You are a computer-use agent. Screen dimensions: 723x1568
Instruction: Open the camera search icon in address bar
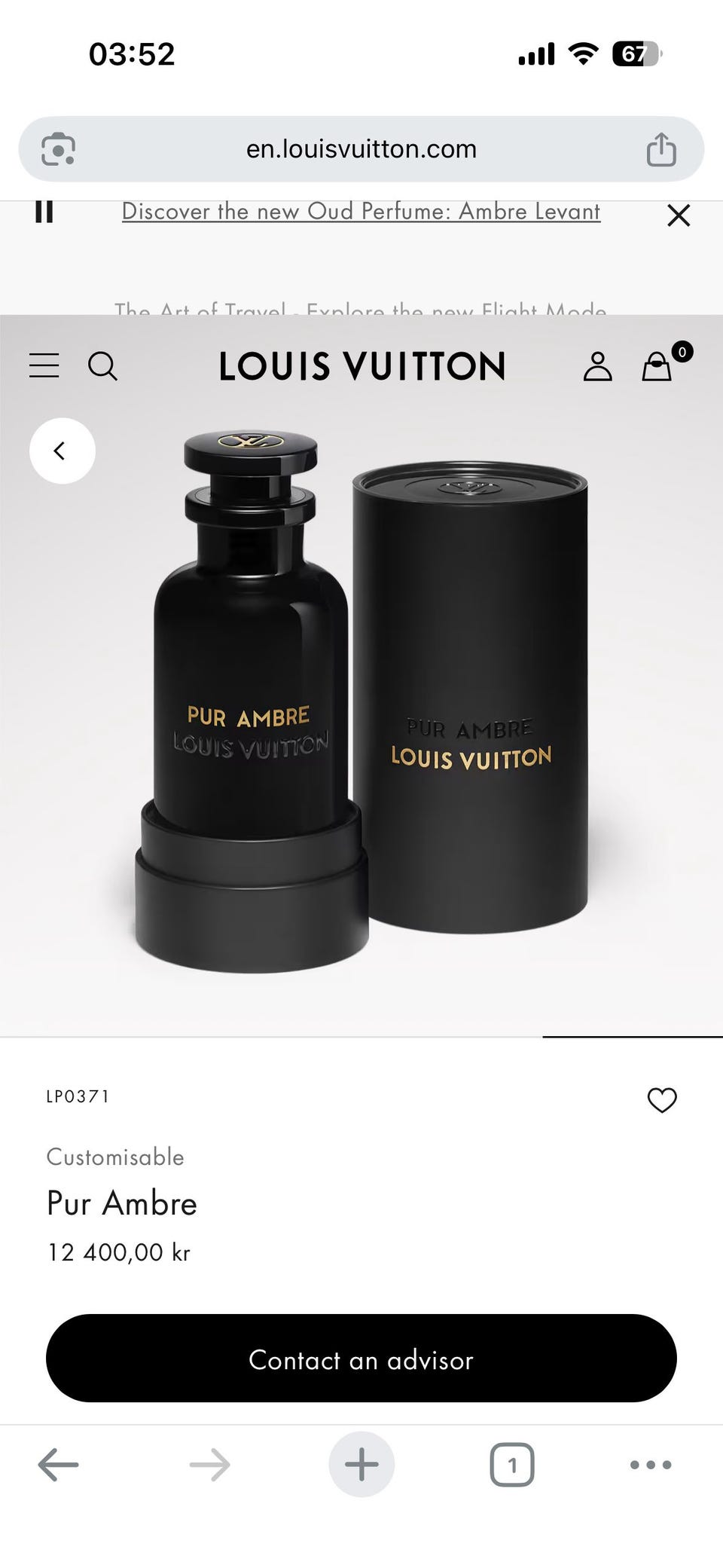58,149
